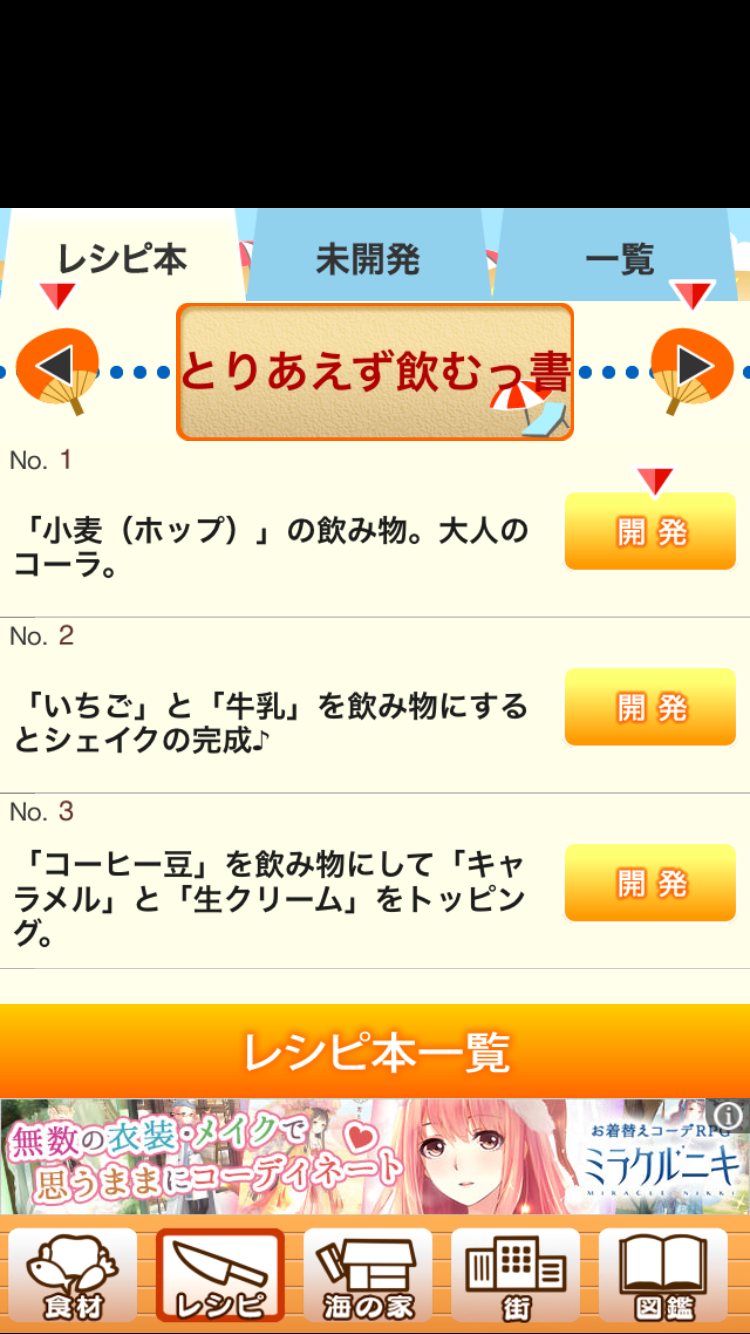Open レシピ本一覧 list

click(x=375, y=1052)
